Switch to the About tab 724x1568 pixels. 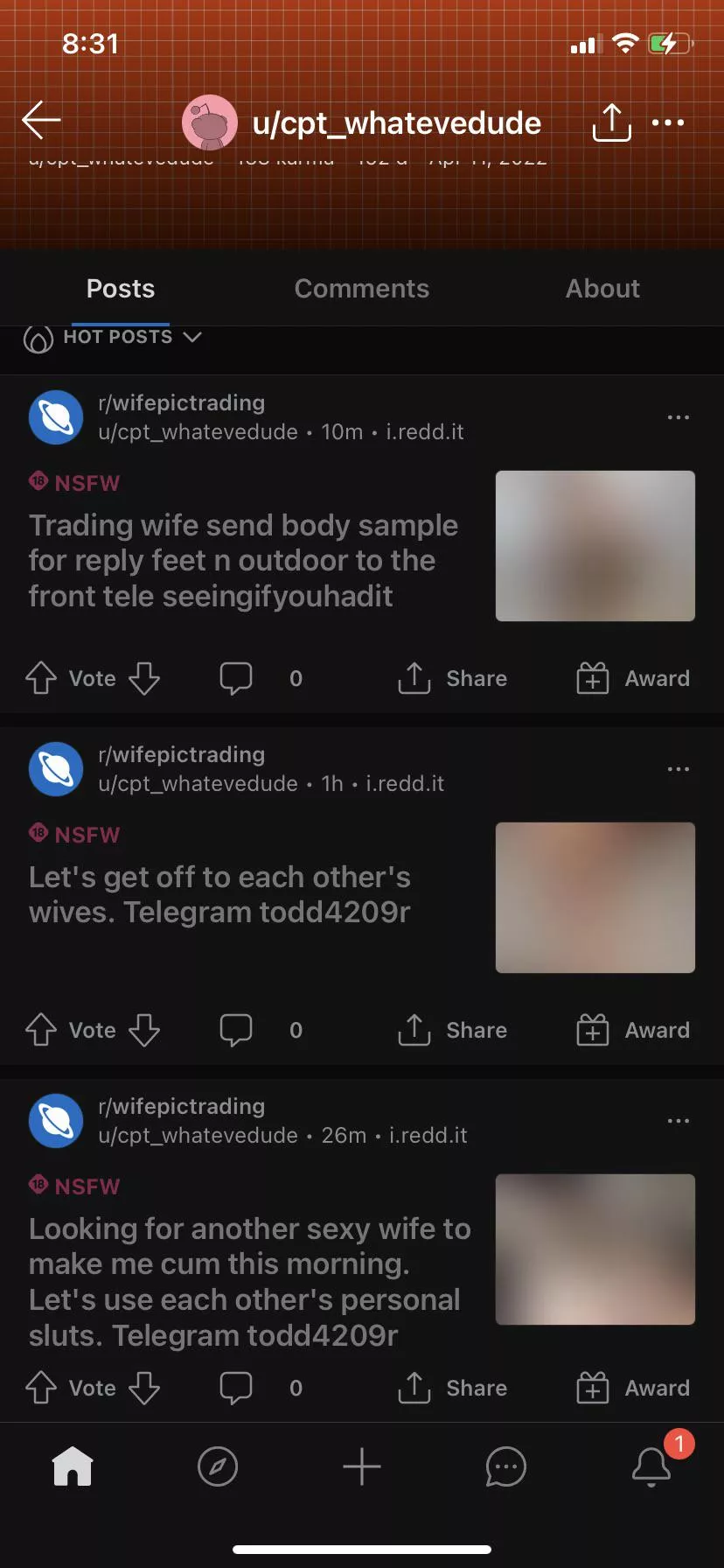point(602,289)
